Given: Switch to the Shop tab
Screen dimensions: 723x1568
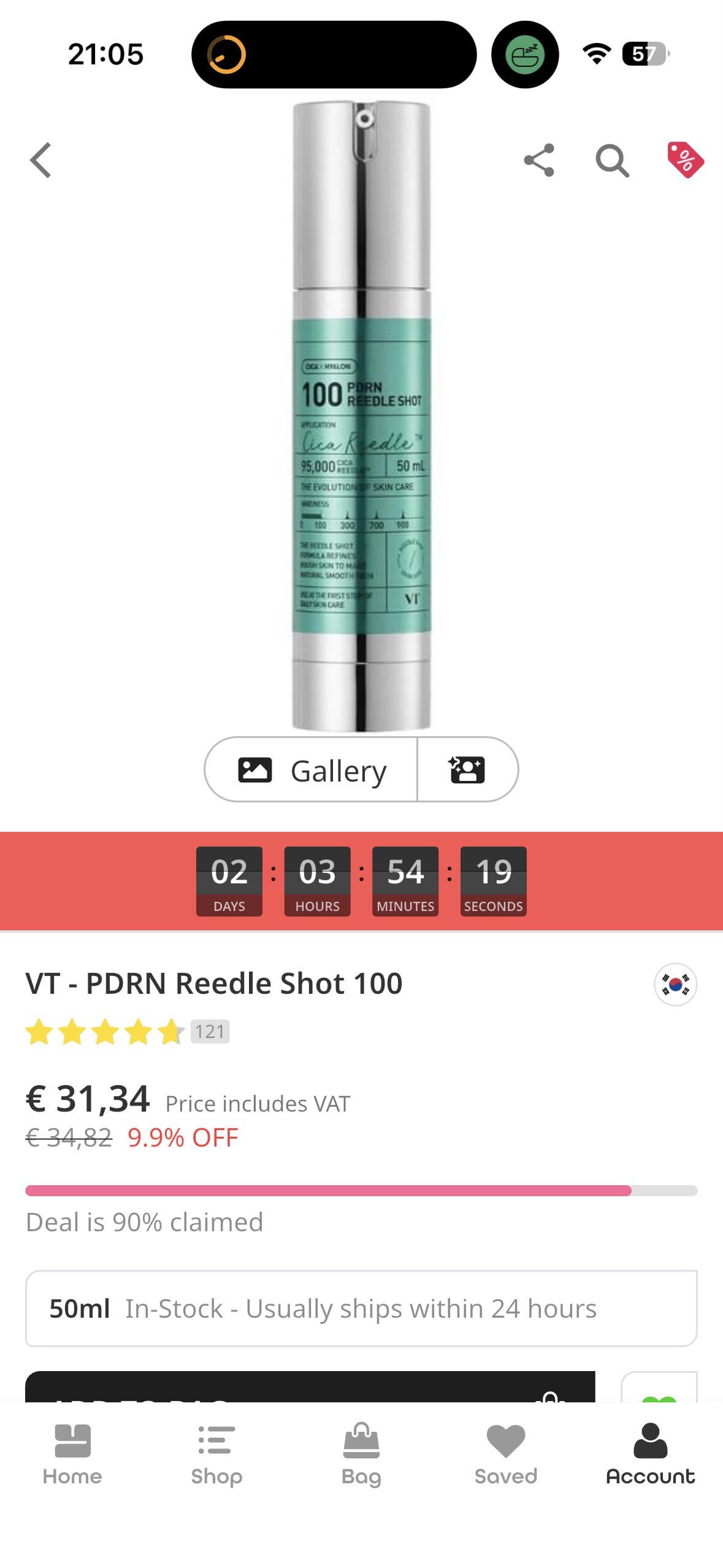Looking at the screenshot, I should (216, 1453).
